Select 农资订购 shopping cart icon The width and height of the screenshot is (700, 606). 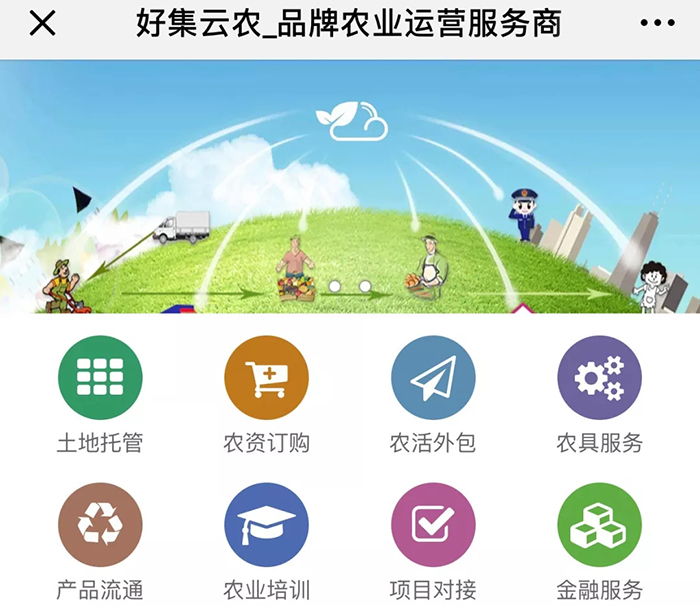(266, 377)
